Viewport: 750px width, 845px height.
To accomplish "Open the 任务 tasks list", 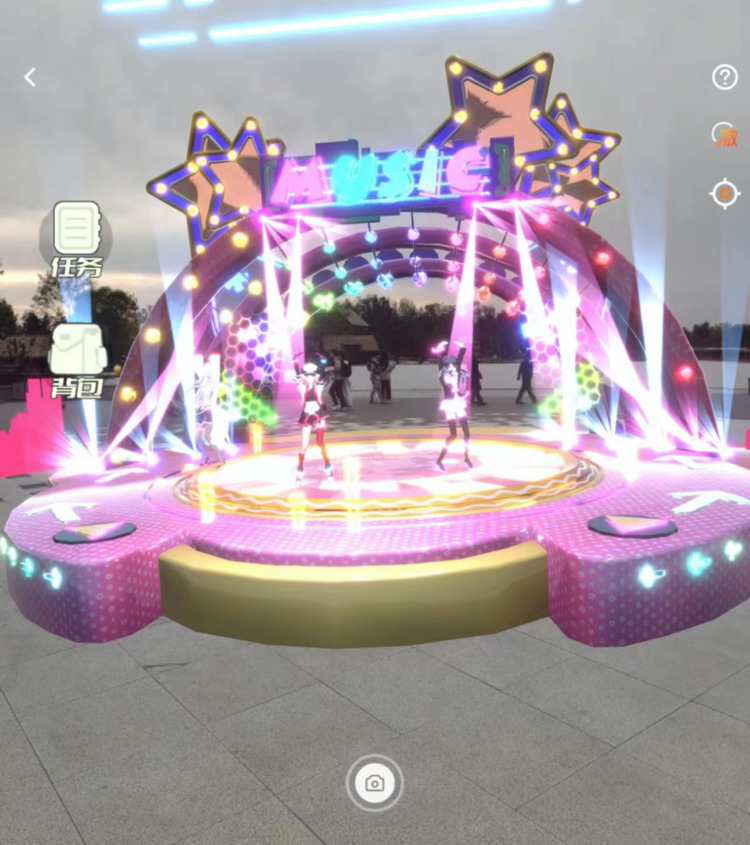I will tap(77, 238).
